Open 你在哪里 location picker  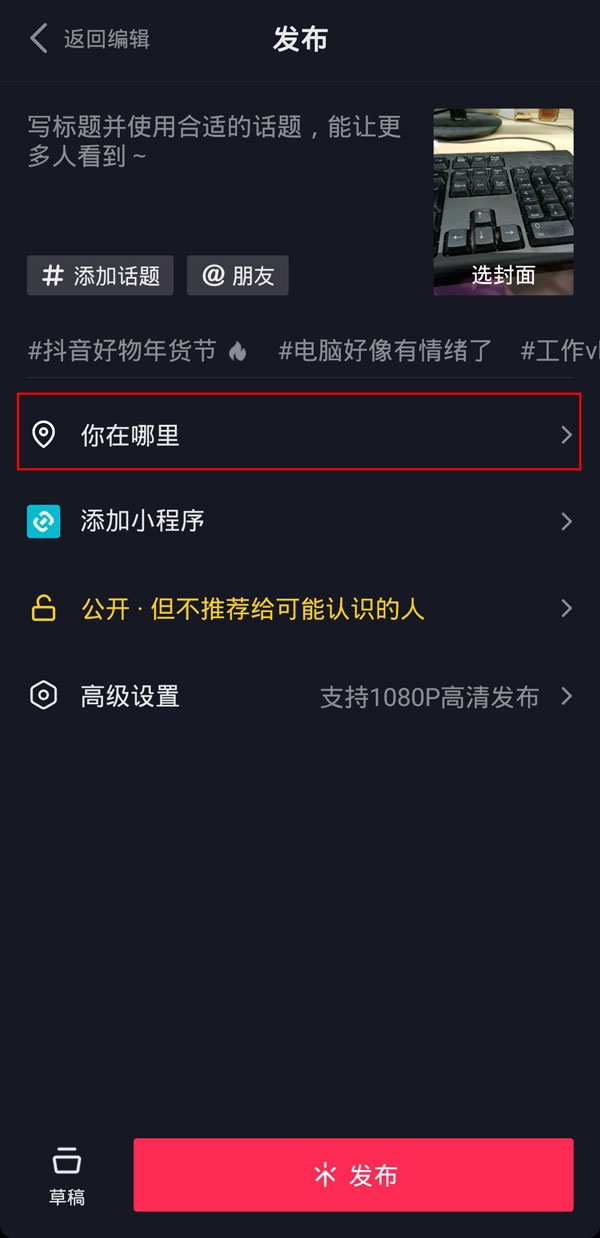[299, 434]
